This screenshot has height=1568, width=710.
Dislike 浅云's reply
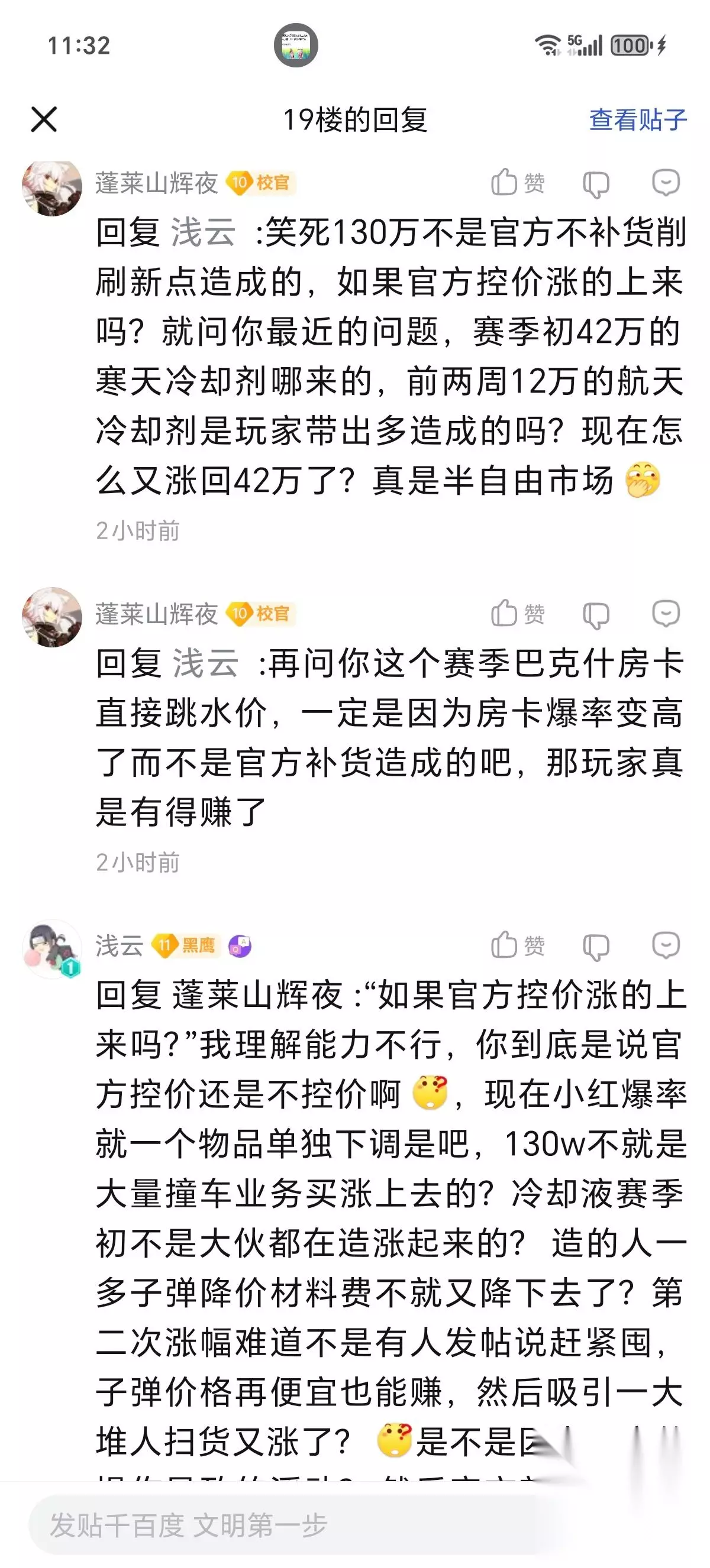(x=596, y=947)
